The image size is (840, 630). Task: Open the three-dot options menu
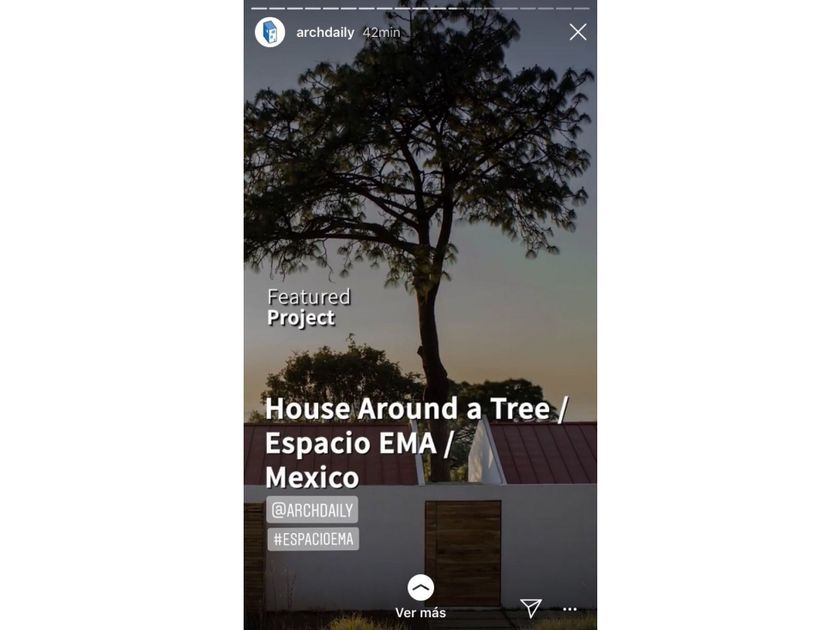(x=570, y=609)
